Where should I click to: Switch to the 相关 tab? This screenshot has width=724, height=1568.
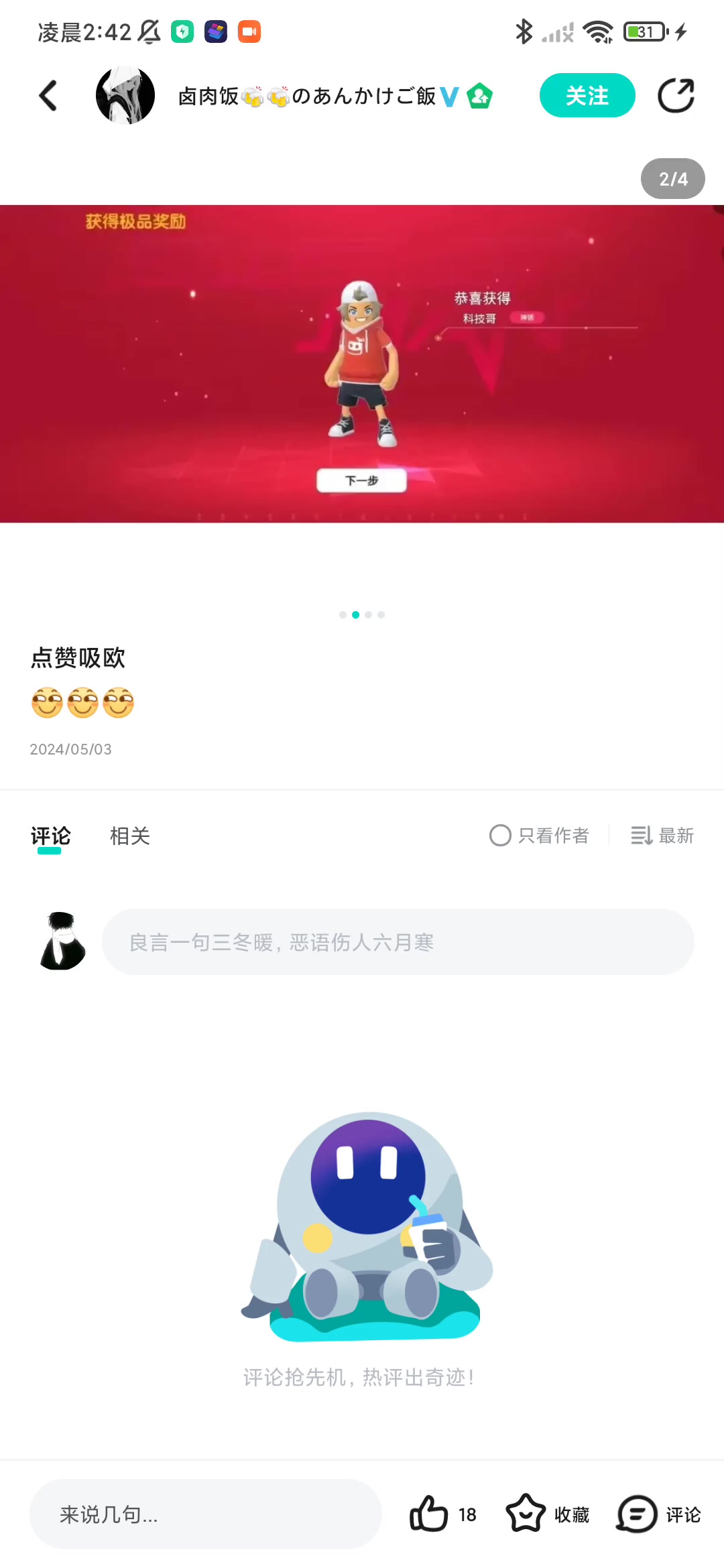point(130,836)
